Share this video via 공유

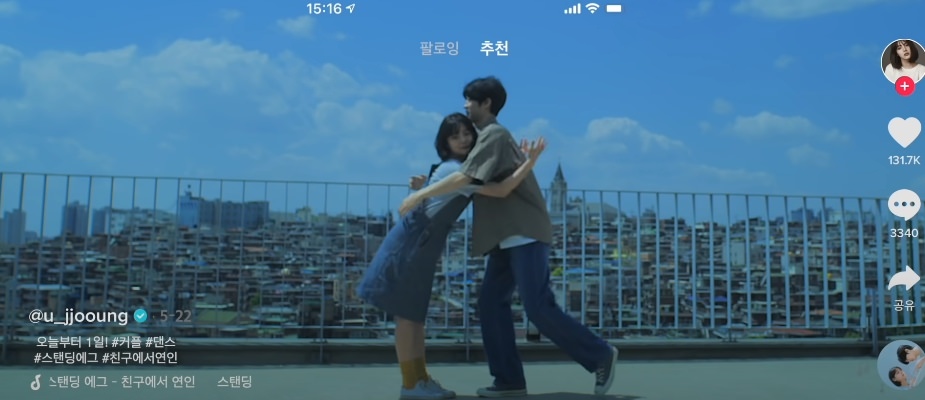[904, 280]
